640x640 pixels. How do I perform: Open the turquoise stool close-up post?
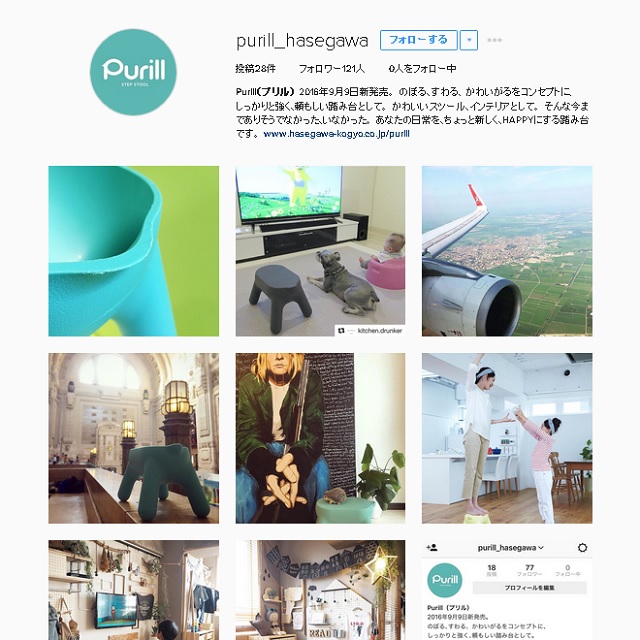tap(134, 251)
